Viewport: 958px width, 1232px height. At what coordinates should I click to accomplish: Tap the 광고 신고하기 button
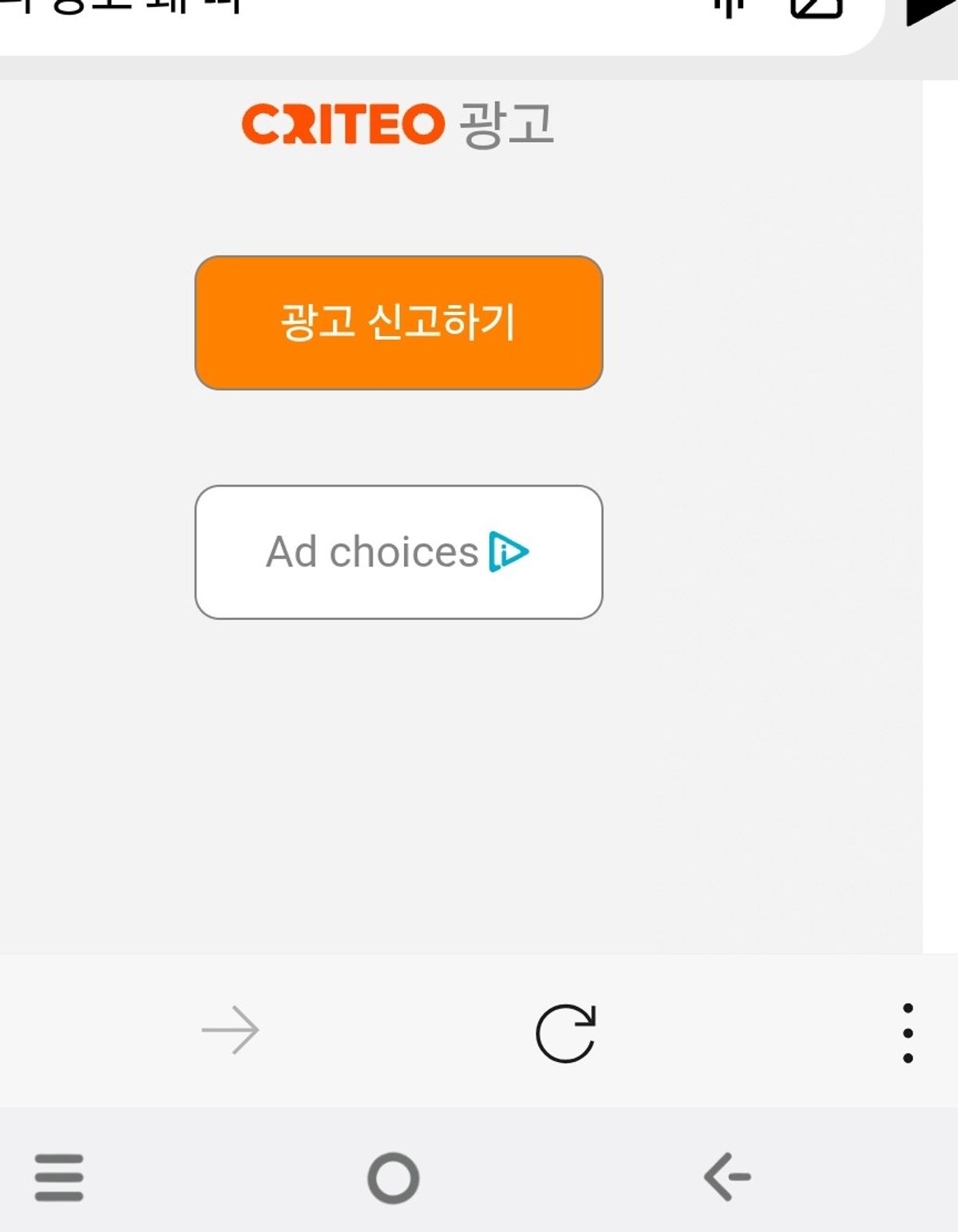coord(398,322)
